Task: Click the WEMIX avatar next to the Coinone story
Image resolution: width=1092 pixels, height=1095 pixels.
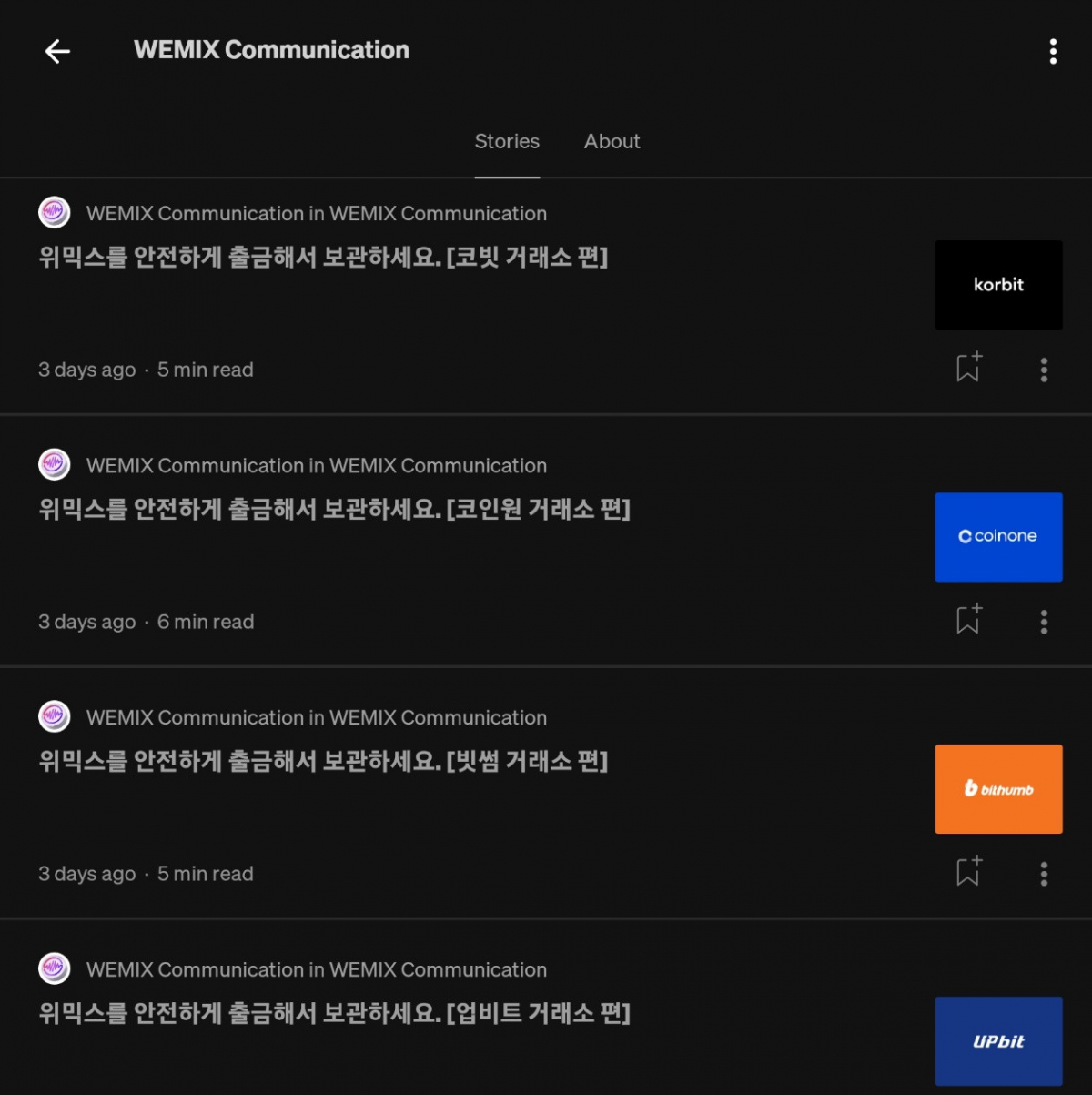Action: 55,465
